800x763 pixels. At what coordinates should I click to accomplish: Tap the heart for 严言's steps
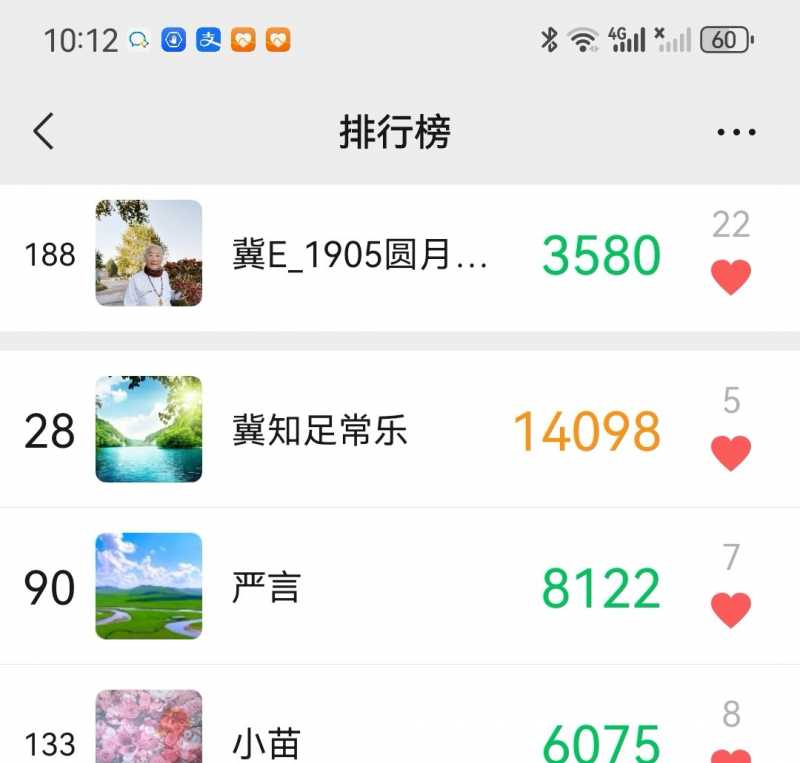(x=731, y=609)
